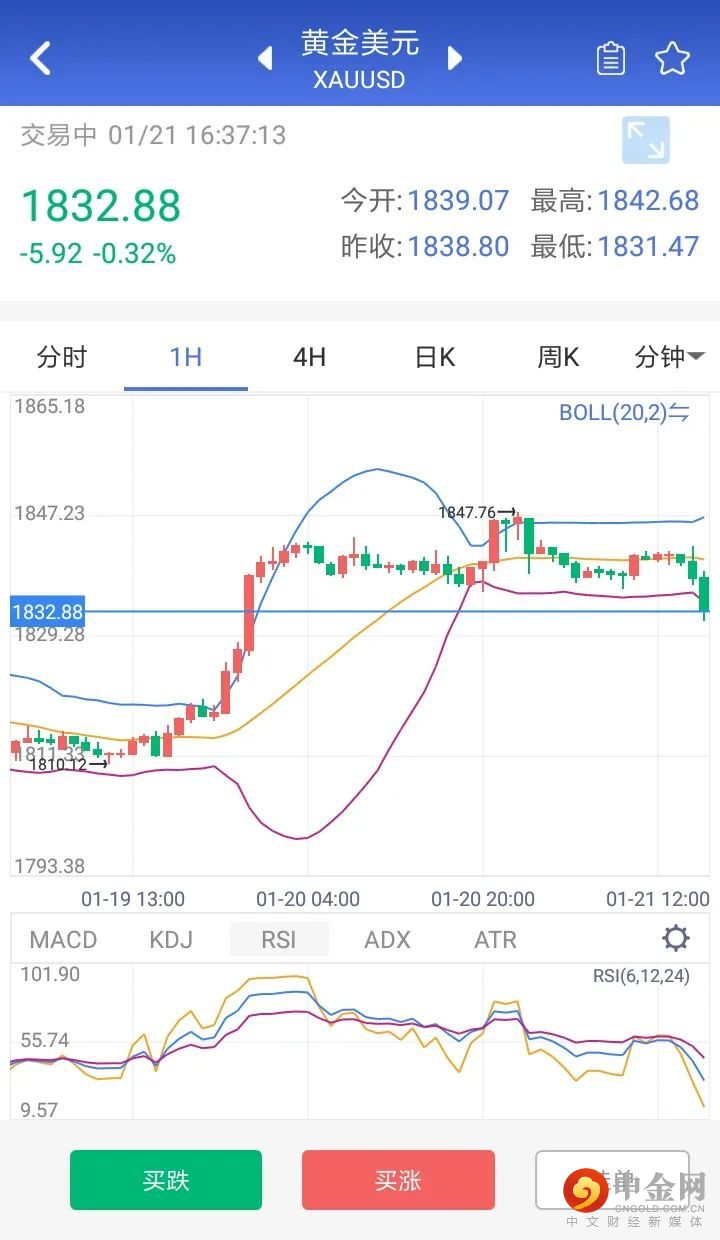720x1240 pixels.
Task: Switch to the 周K chart tab
Action: point(558,357)
